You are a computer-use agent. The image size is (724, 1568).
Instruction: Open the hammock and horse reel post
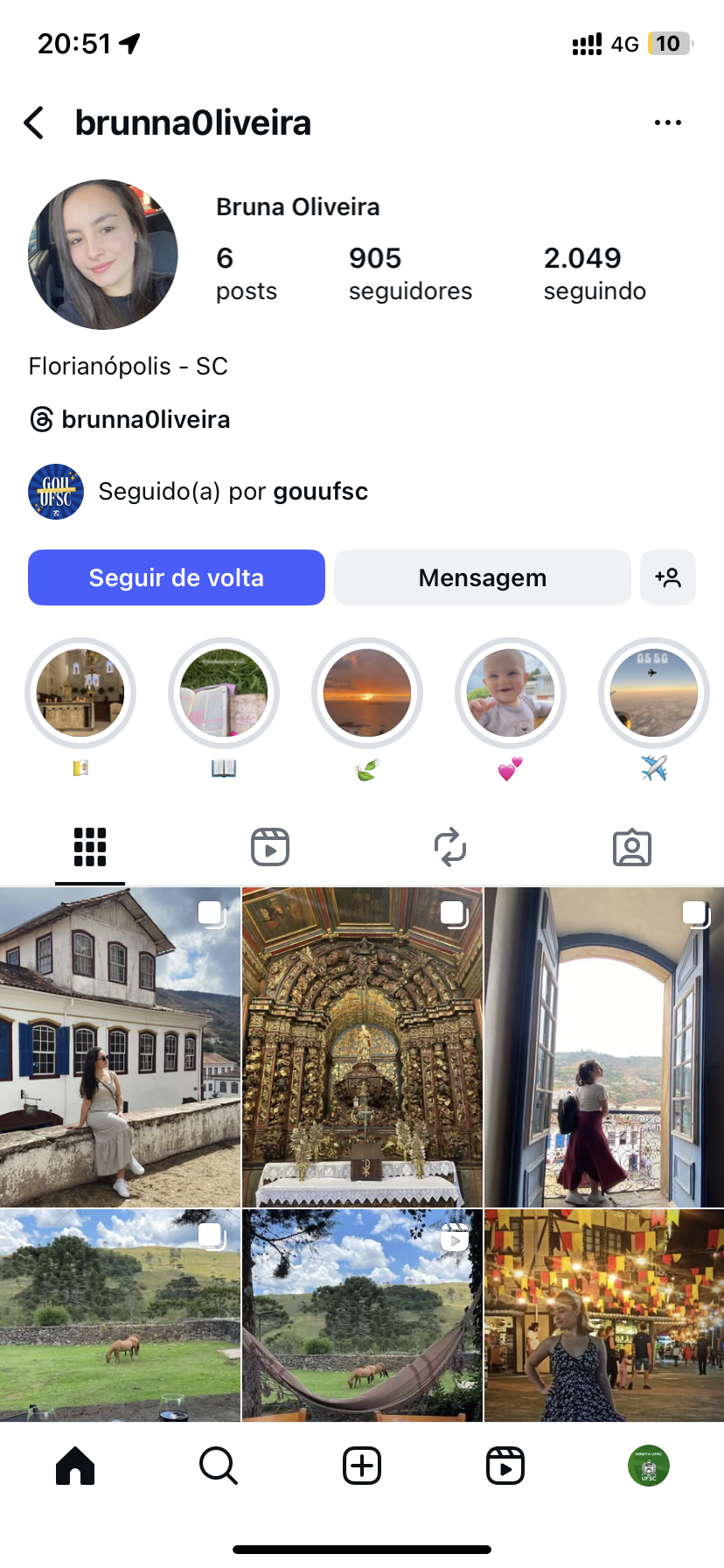pos(362,1315)
